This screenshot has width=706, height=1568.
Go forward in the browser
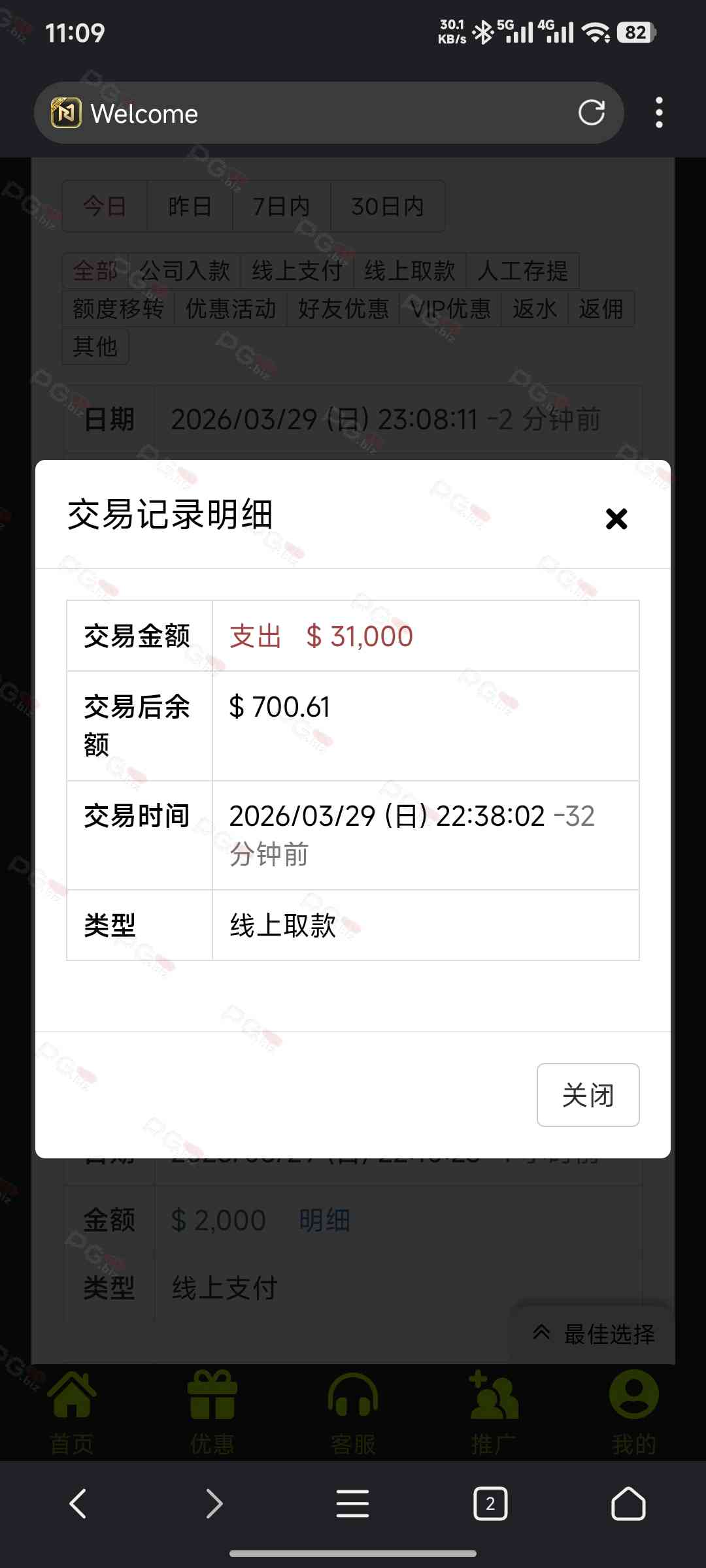tap(214, 1504)
